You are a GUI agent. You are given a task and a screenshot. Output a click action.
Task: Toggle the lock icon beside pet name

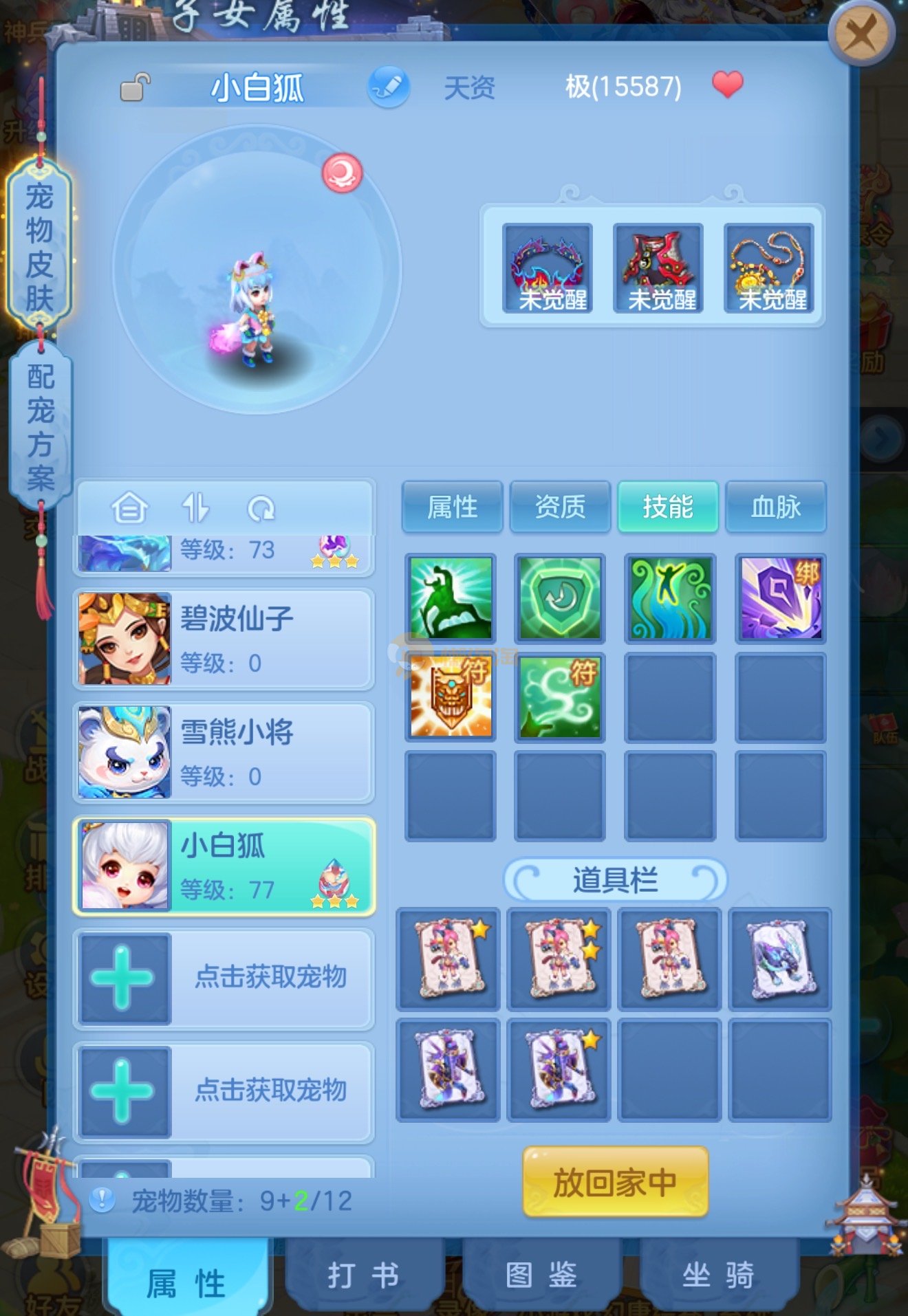pyautogui.click(x=135, y=87)
